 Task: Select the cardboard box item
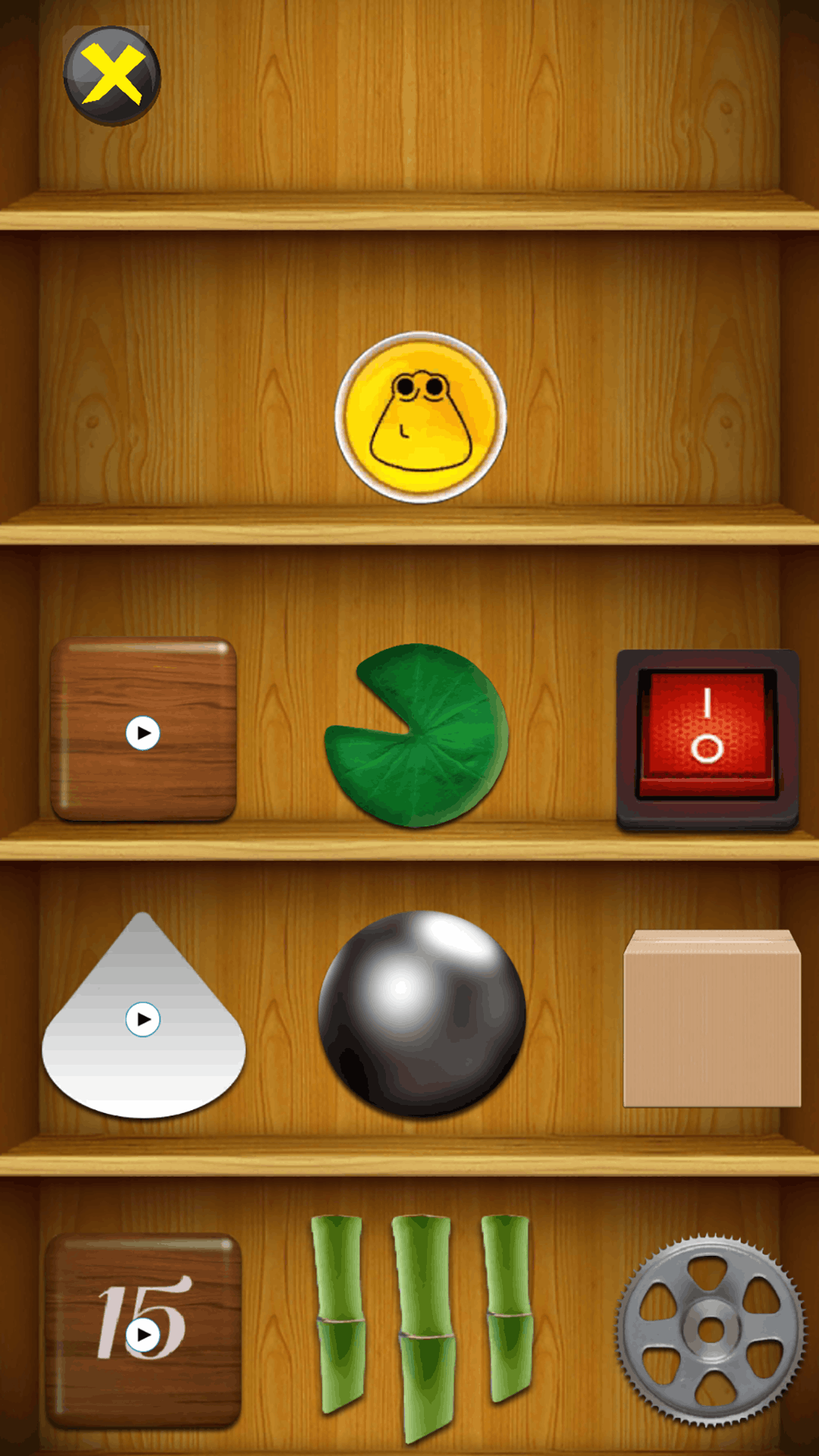711,1018
